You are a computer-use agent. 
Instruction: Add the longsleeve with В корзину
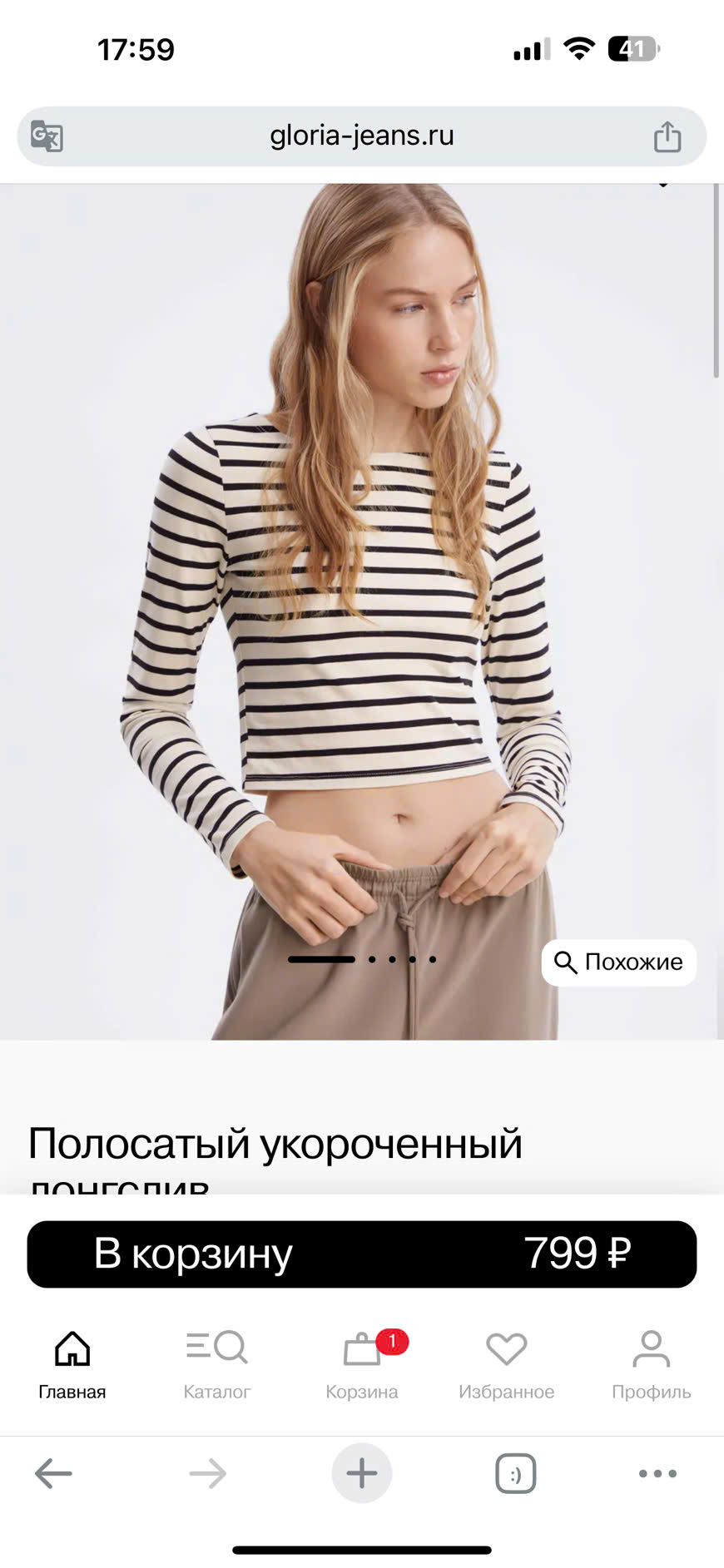[x=361, y=1254]
